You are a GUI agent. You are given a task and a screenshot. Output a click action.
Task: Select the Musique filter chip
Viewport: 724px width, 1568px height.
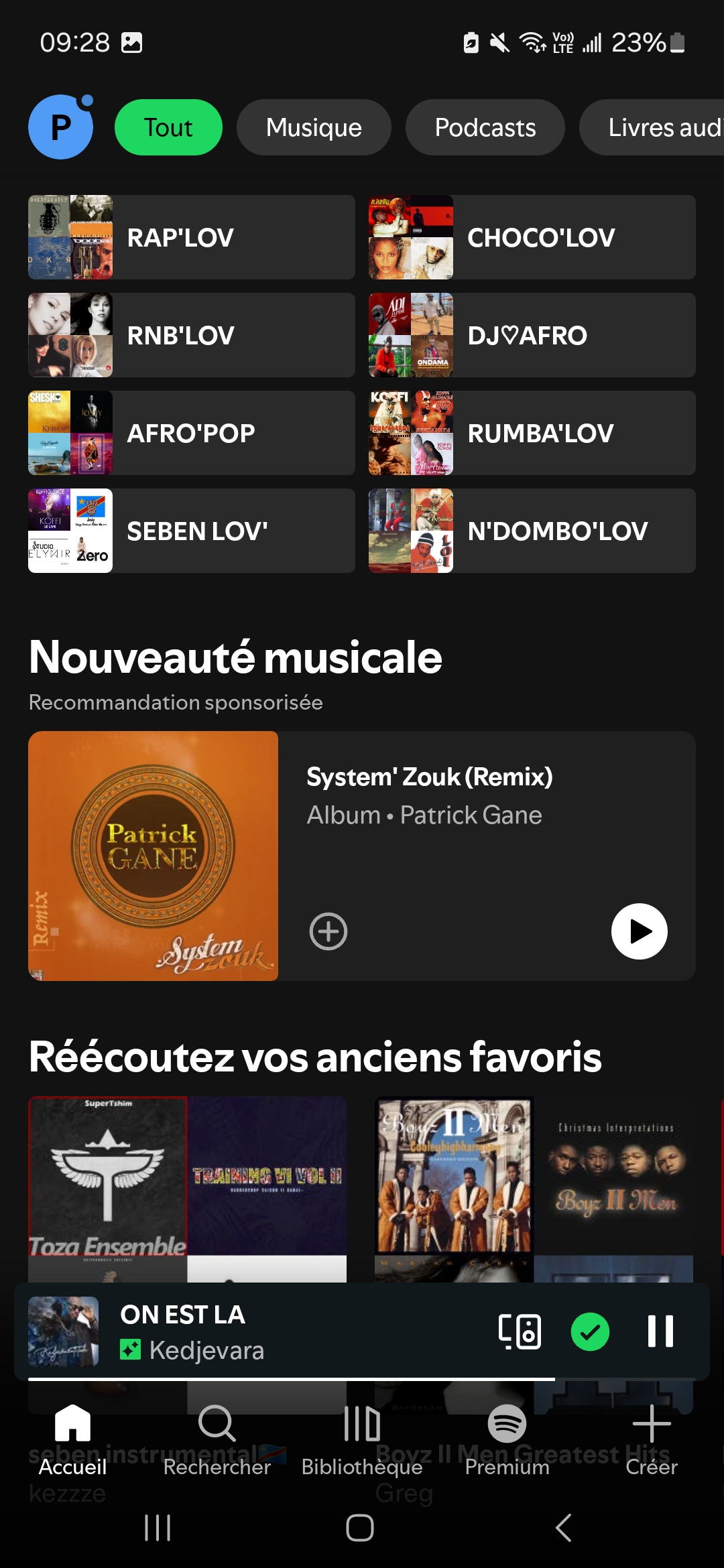point(314,127)
